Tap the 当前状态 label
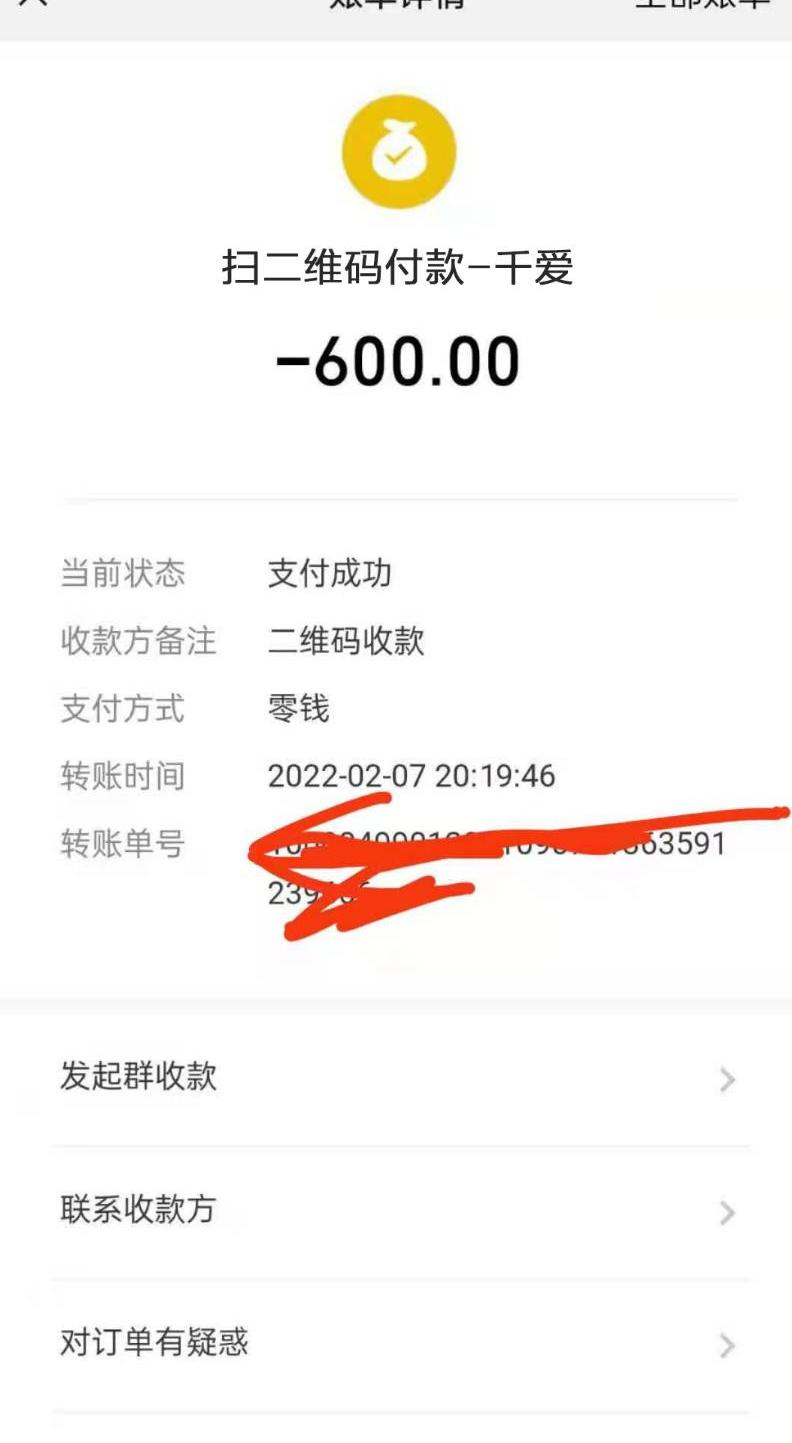 (124, 573)
